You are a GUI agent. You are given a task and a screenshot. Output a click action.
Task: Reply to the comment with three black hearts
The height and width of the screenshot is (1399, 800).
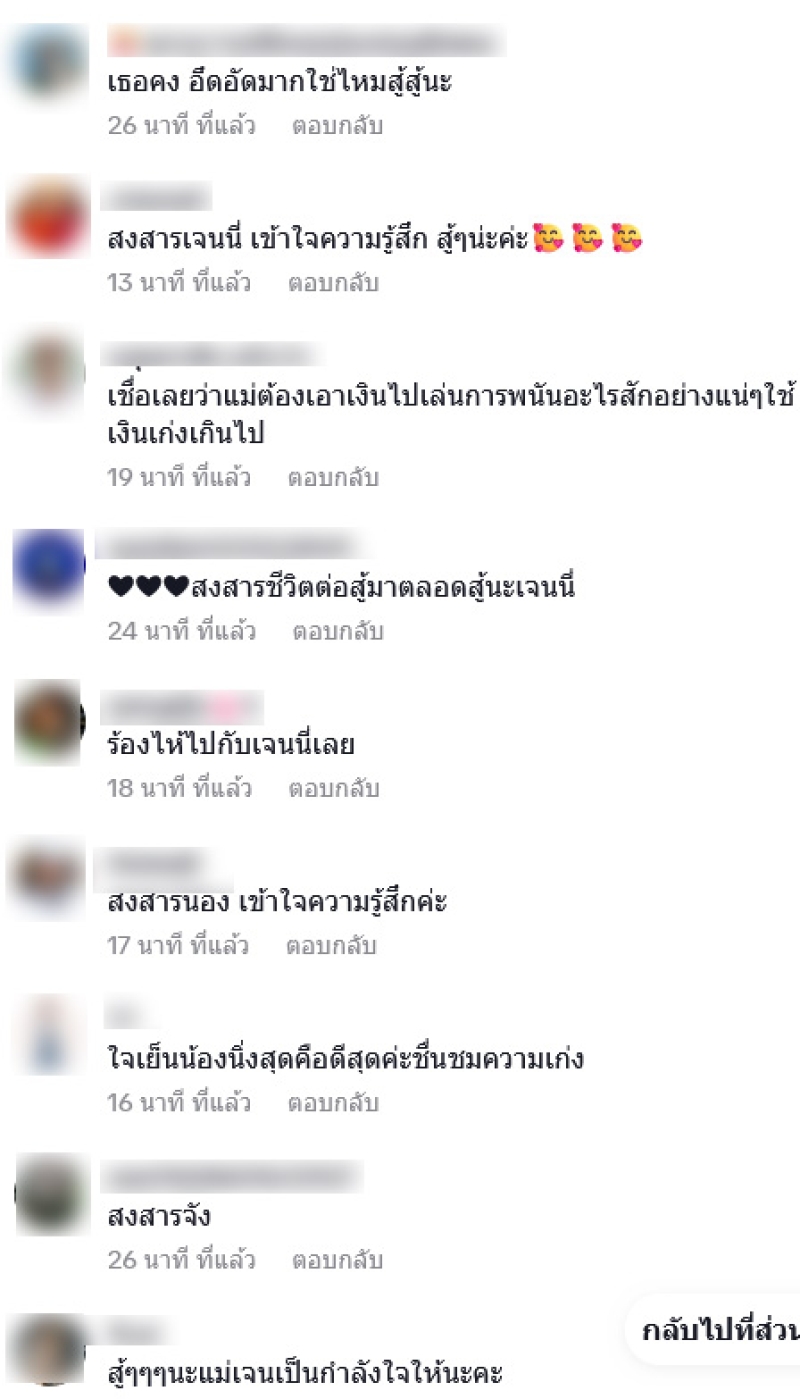(337, 632)
